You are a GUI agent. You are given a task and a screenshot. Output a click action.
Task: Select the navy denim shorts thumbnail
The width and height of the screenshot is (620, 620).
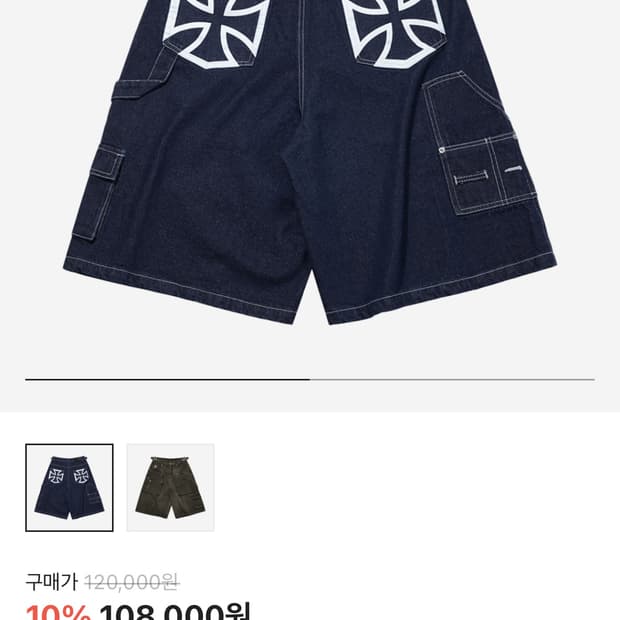click(69, 487)
